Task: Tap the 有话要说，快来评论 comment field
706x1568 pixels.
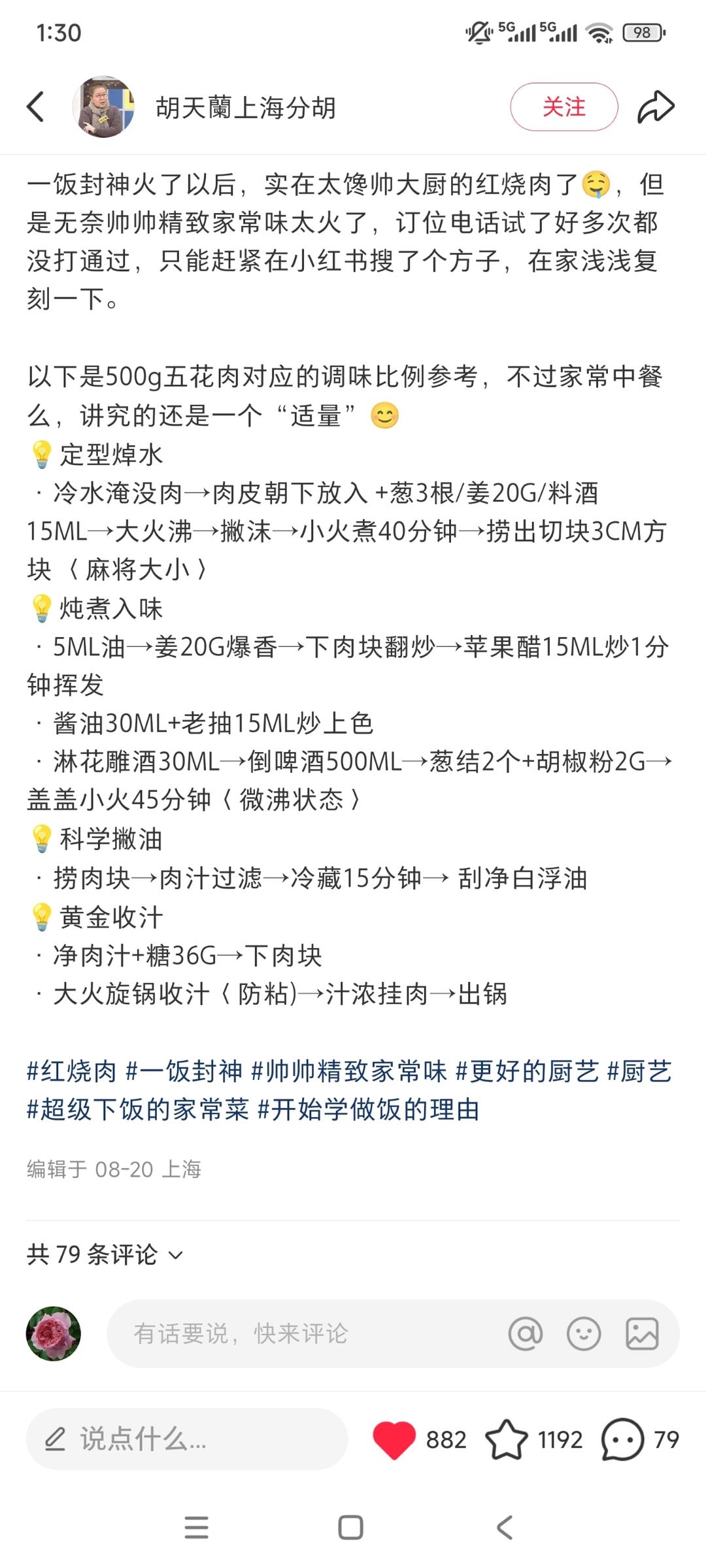Action: [x=307, y=1333]
